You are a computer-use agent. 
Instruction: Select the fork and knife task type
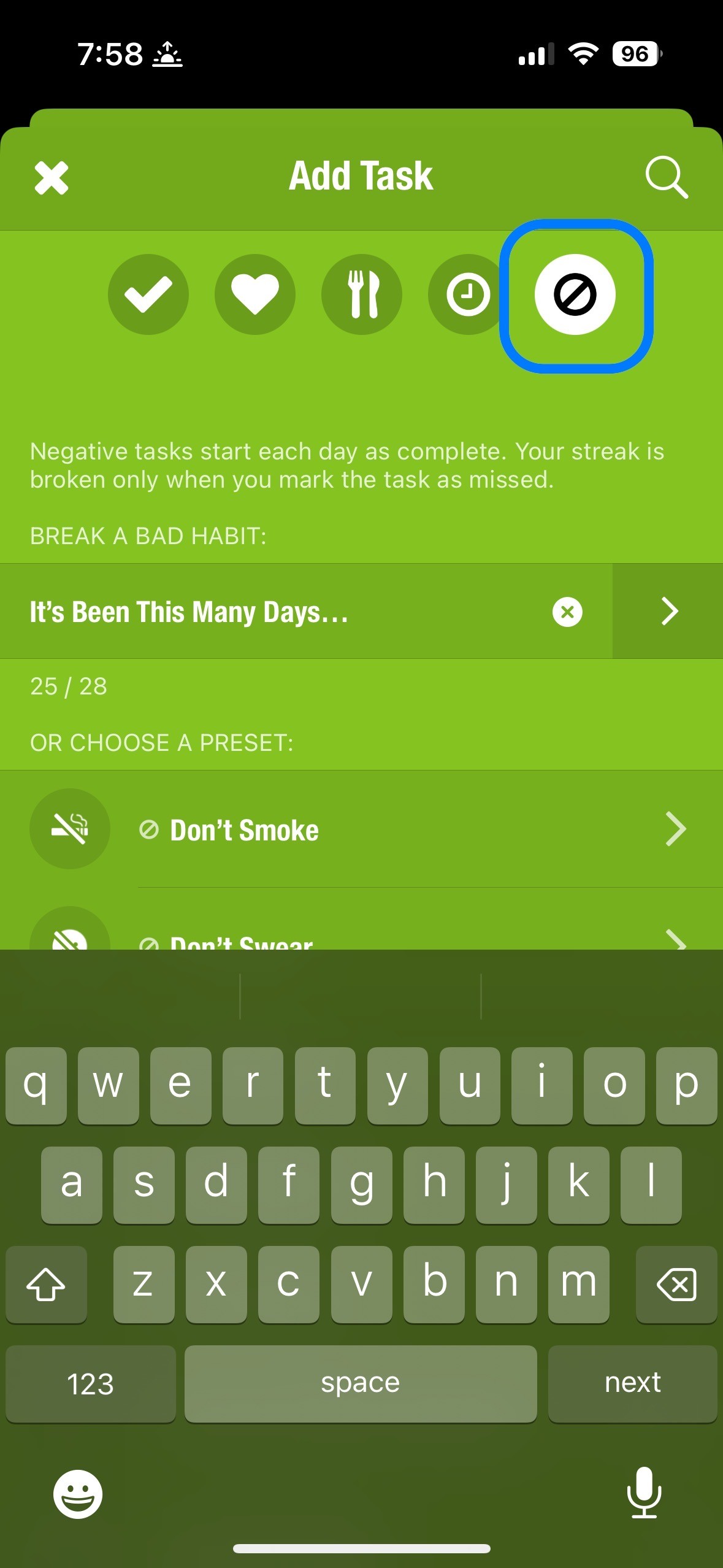tap(361, 294)
